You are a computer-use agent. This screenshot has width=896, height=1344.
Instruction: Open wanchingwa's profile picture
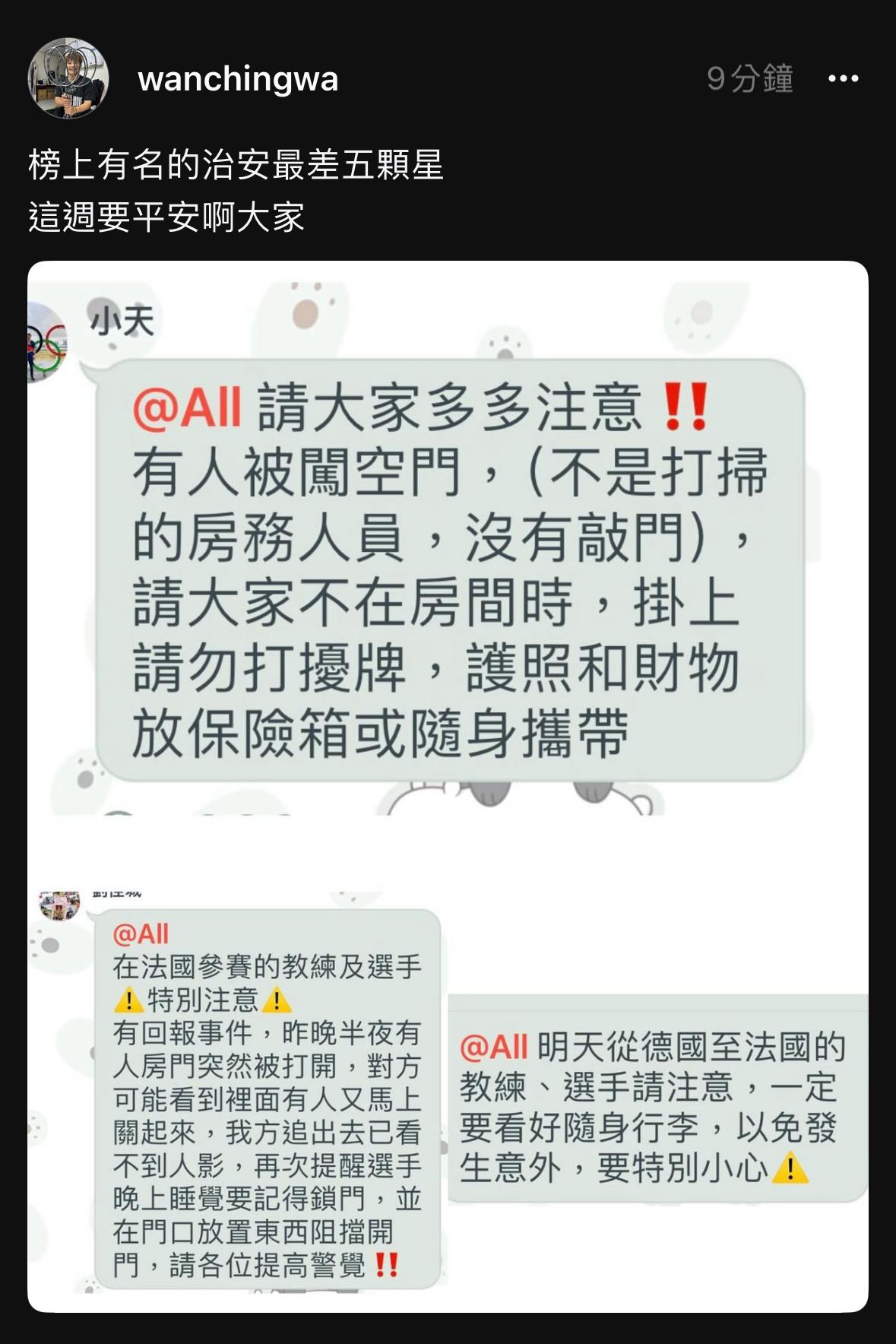tap(68, 79)
